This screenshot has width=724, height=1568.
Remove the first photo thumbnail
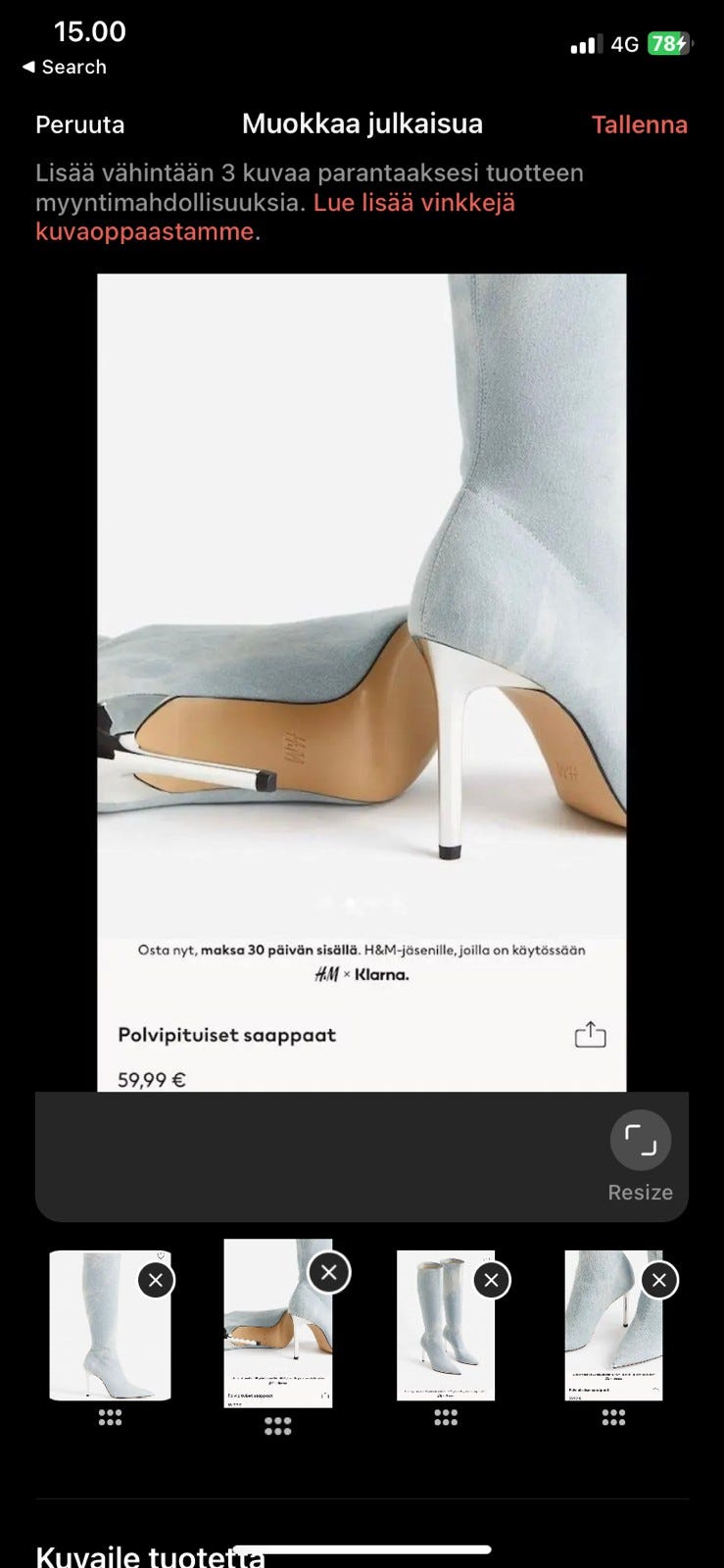pyautogui.click(x=156, y=1280)
